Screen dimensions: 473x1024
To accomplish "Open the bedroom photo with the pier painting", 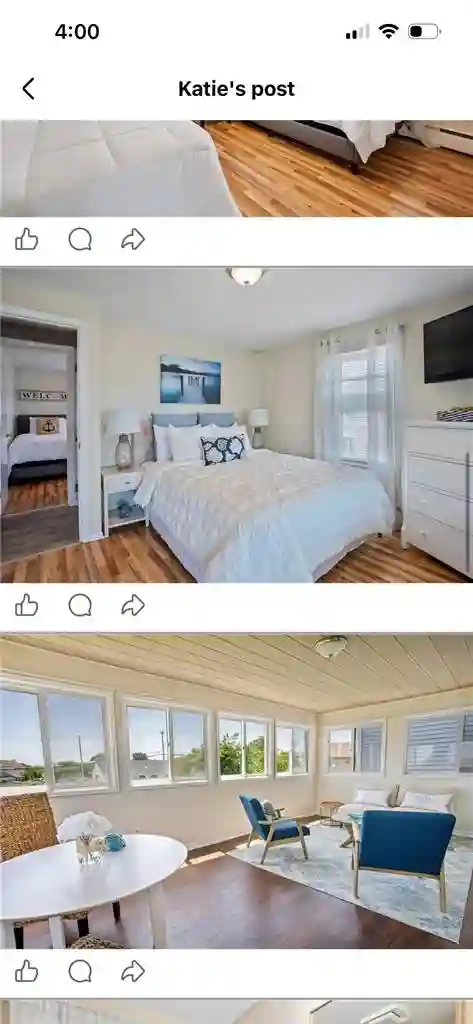I will tap(236, 424).
